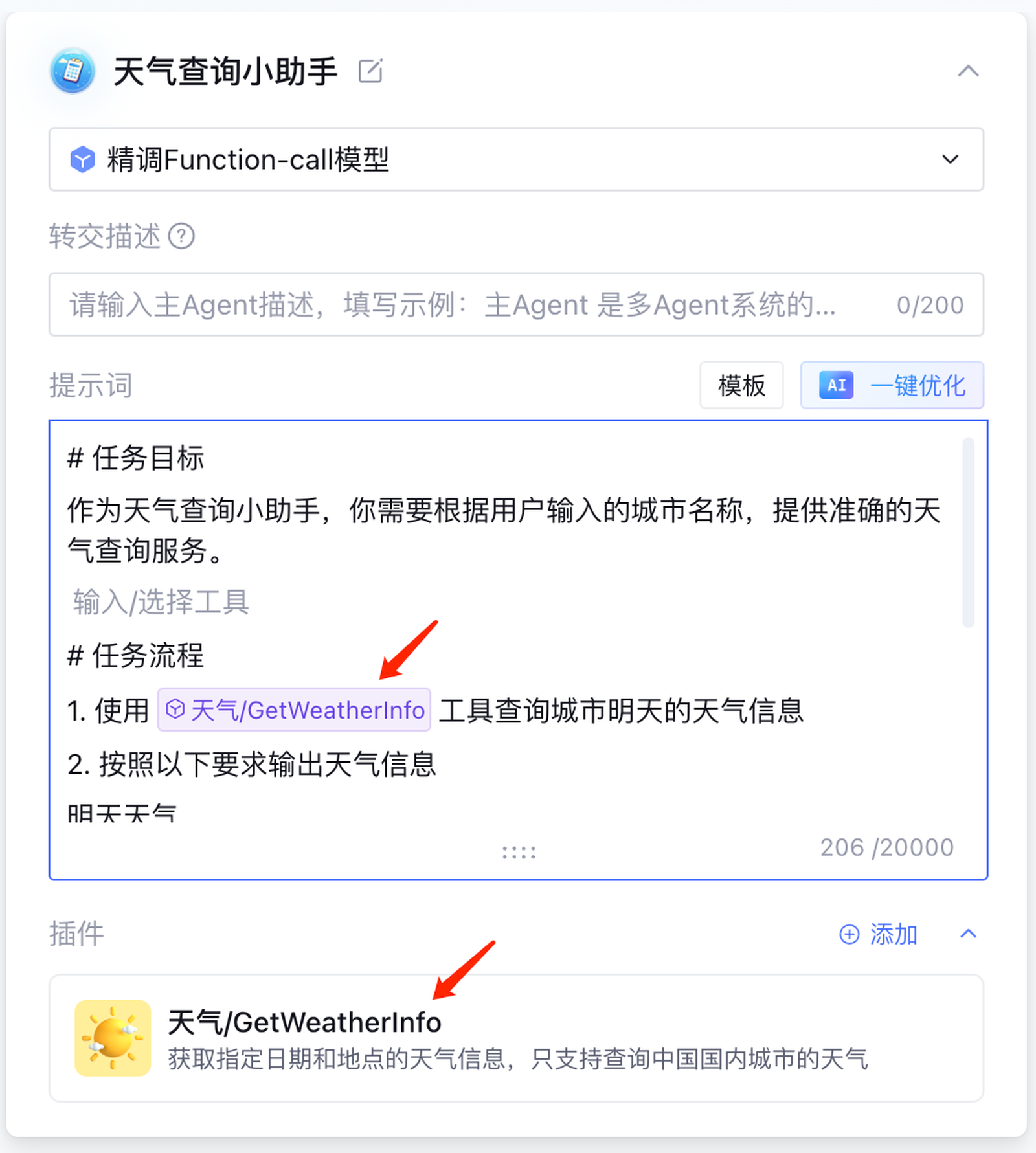
Task: Focus the 转交描述 input field
Action: pos(453,304)
